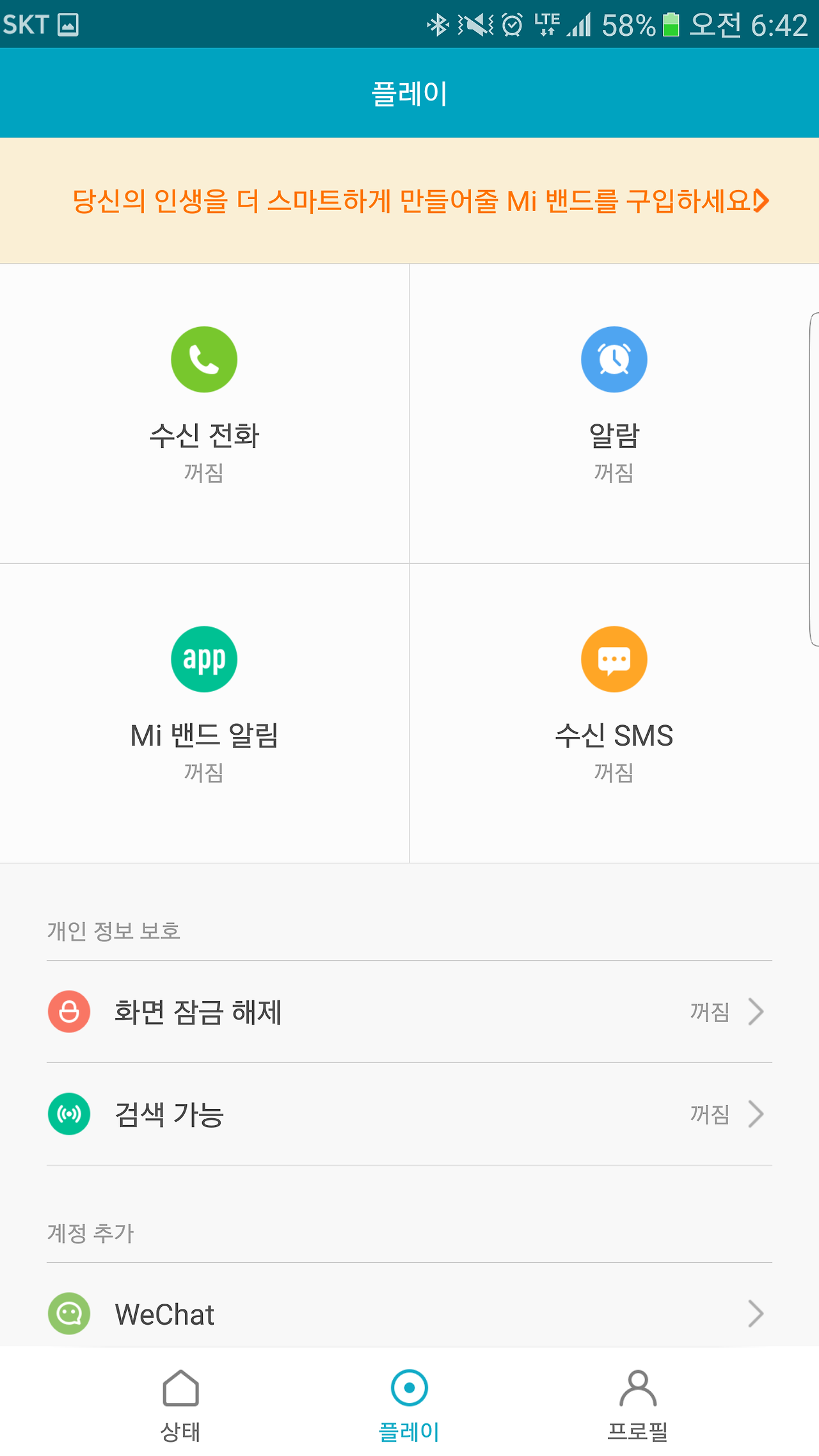Switch to the 상태 tab
The image size is (819, 1456).
click(x=180, y=1405)
